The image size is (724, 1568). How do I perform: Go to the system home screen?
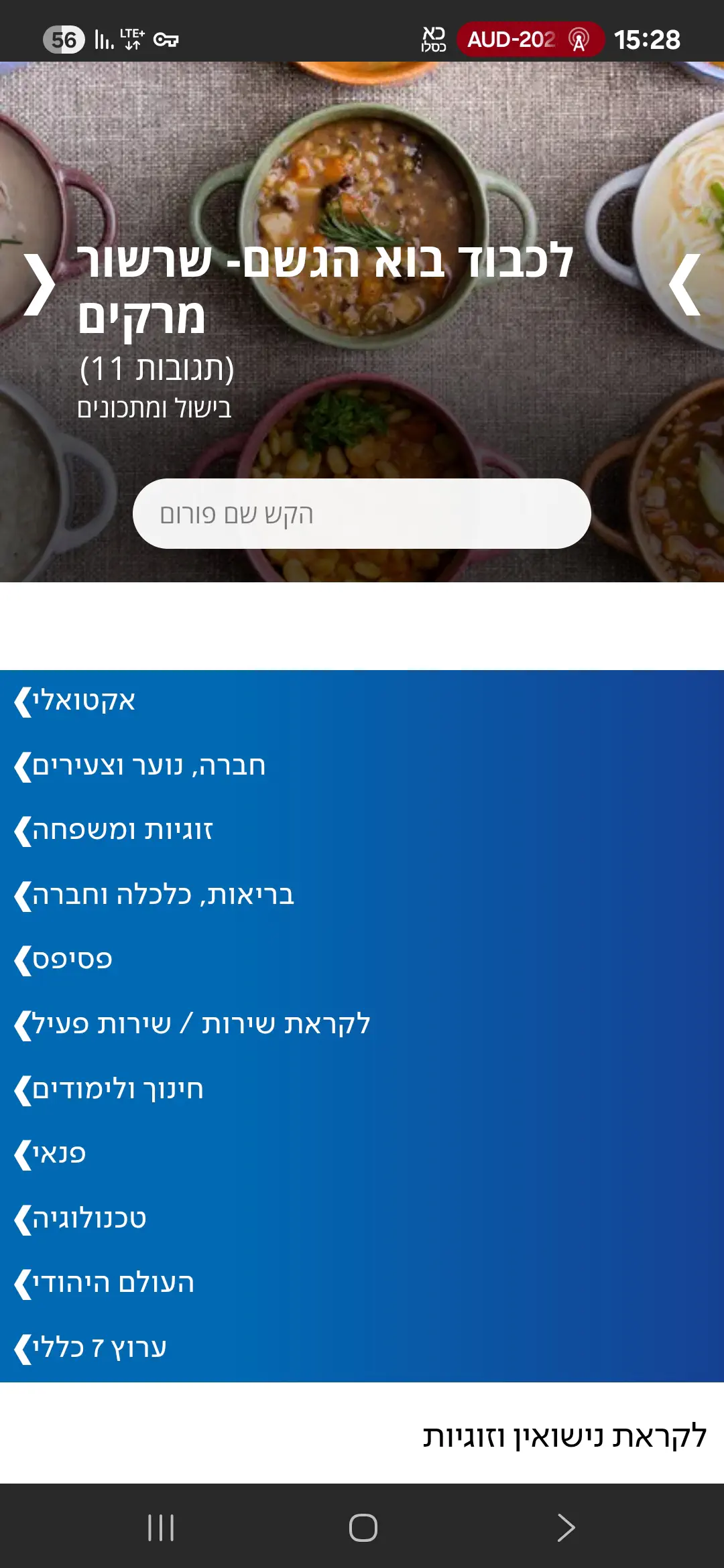tap(363, 1528)
